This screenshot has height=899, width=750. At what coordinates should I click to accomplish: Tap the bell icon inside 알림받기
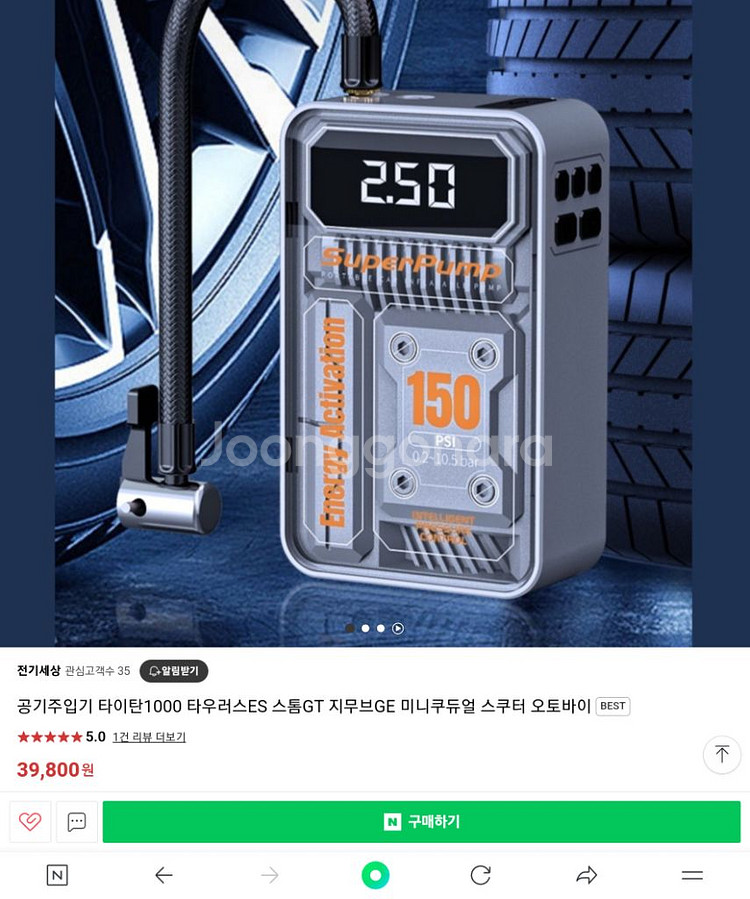(154, 671)
